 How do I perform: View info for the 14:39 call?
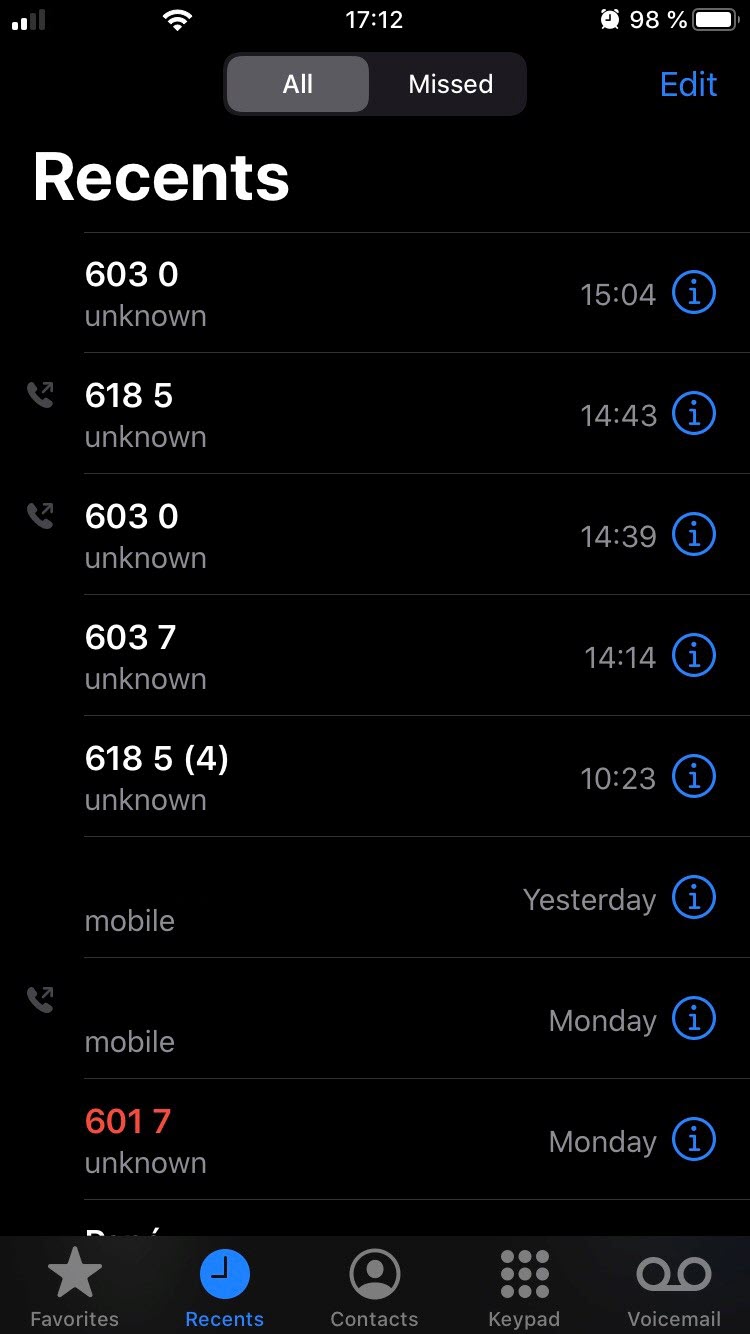pyautogui.click(x=693, y=535)
